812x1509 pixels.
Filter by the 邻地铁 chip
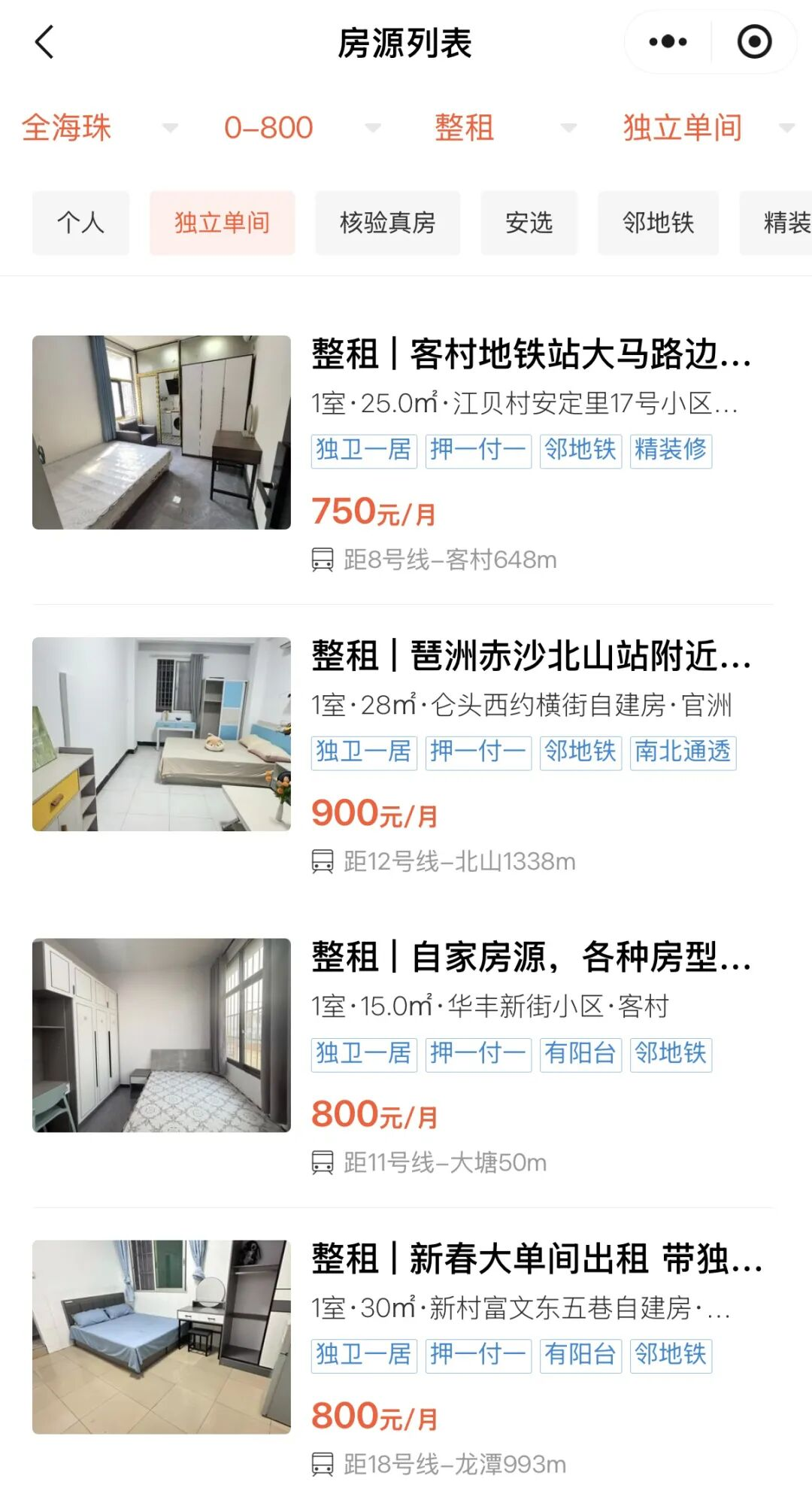click(658, 223)
